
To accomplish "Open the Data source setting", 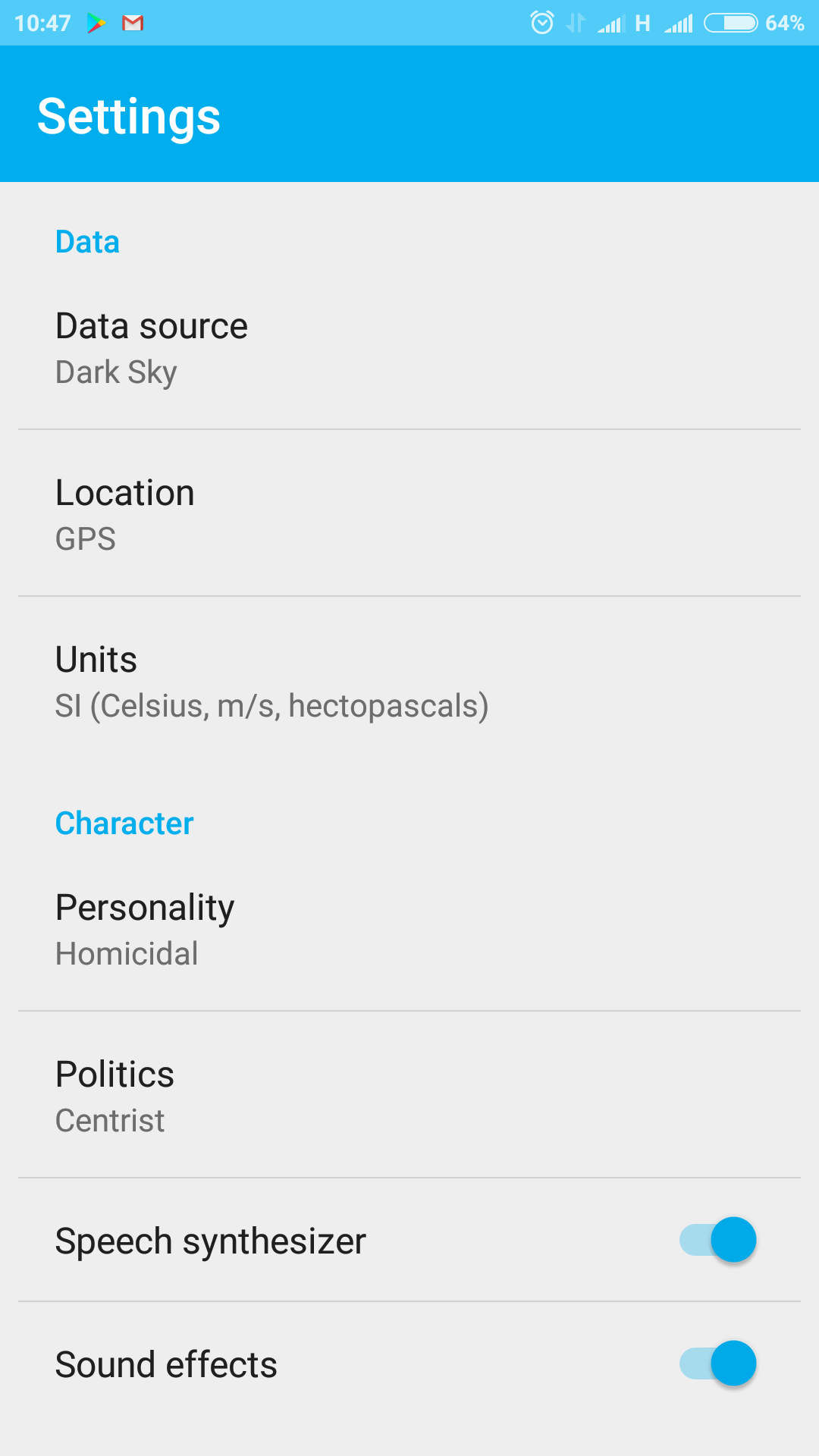I will [409, 349].
